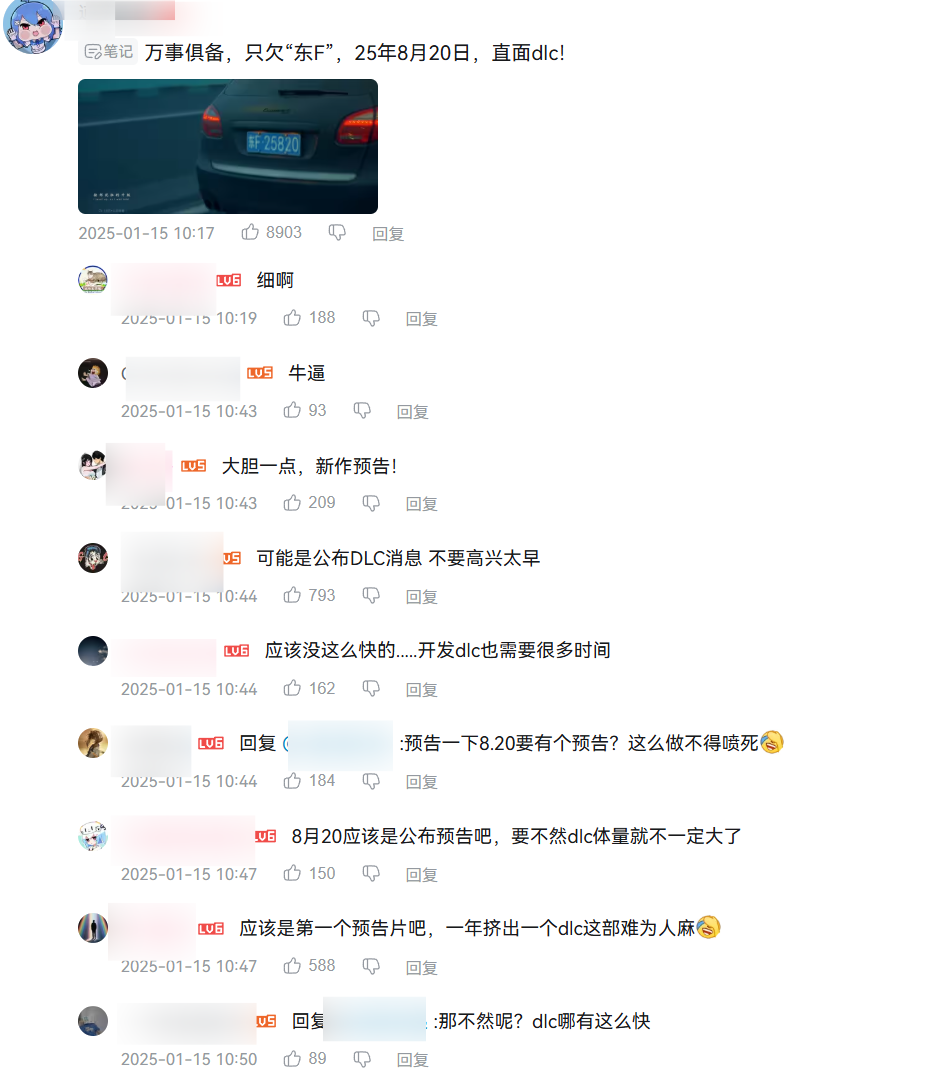950x1090 pixels.
Task: Reply to the comment 牛逼
Action: pyautogui.click(x=413, y=411)
